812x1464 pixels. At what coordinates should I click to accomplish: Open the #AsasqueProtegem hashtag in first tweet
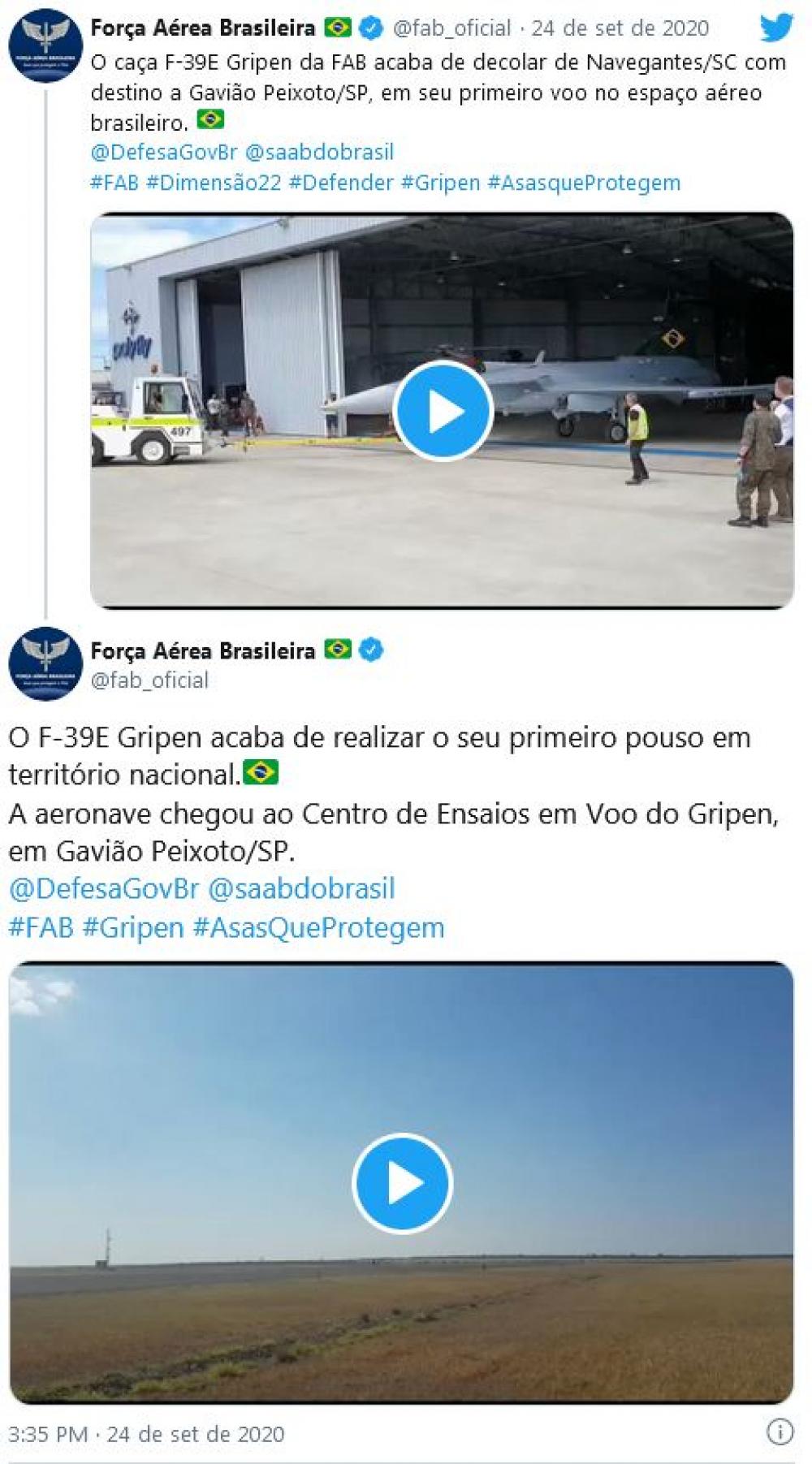(x=584, y=183)
